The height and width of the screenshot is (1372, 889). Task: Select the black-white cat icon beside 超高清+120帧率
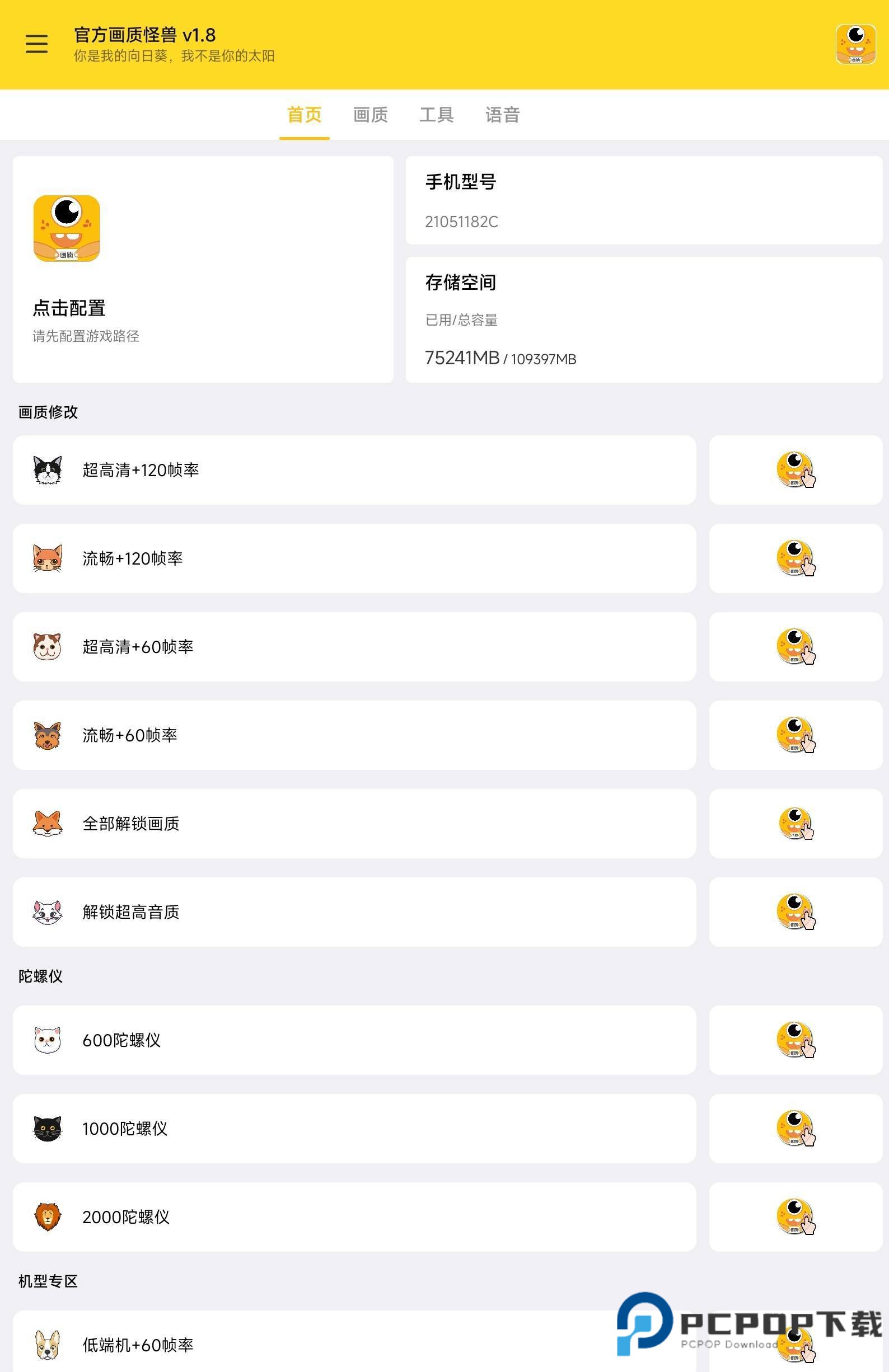coord(48,469)
